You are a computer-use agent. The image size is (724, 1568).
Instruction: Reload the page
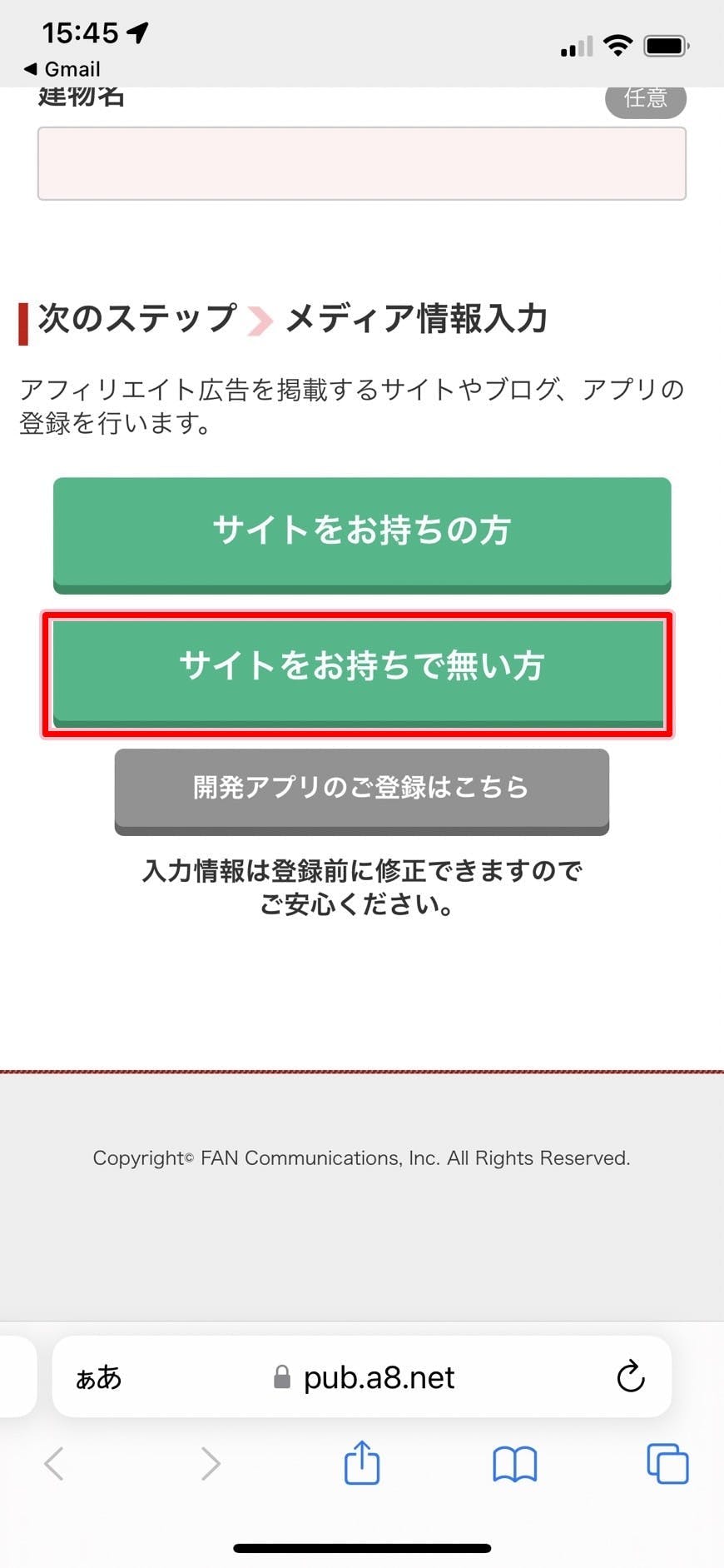click(630, 1377)
